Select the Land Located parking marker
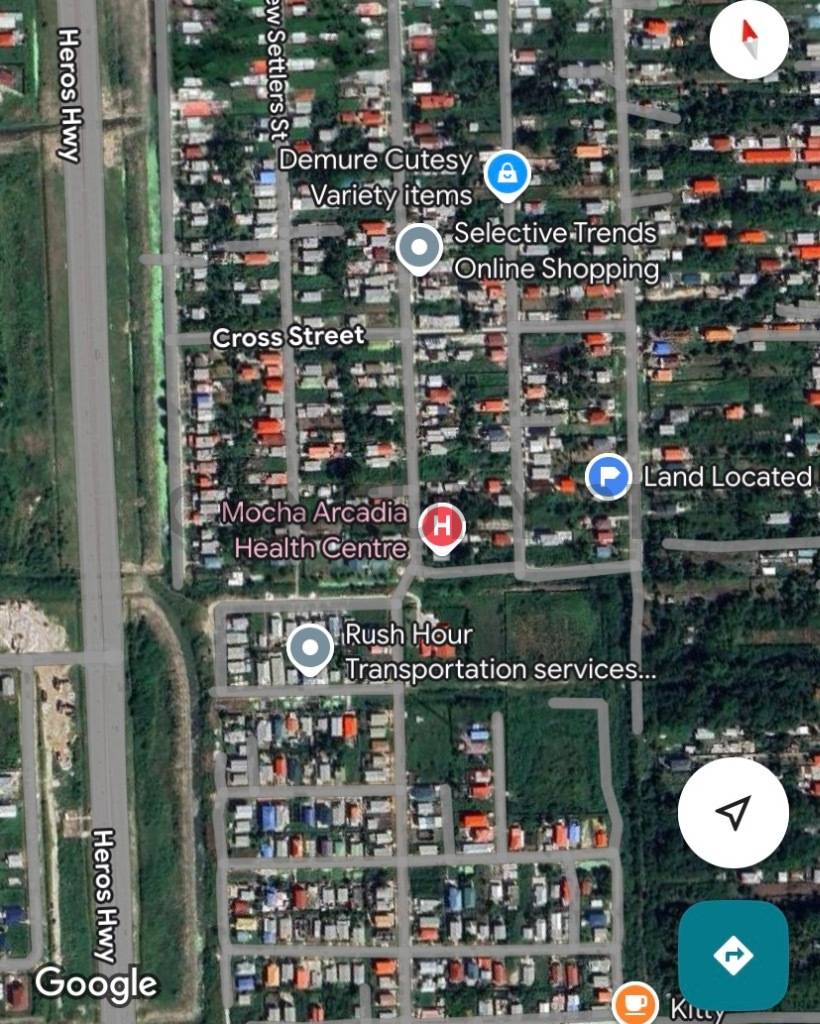820x1024 pixels. point(608,476)
